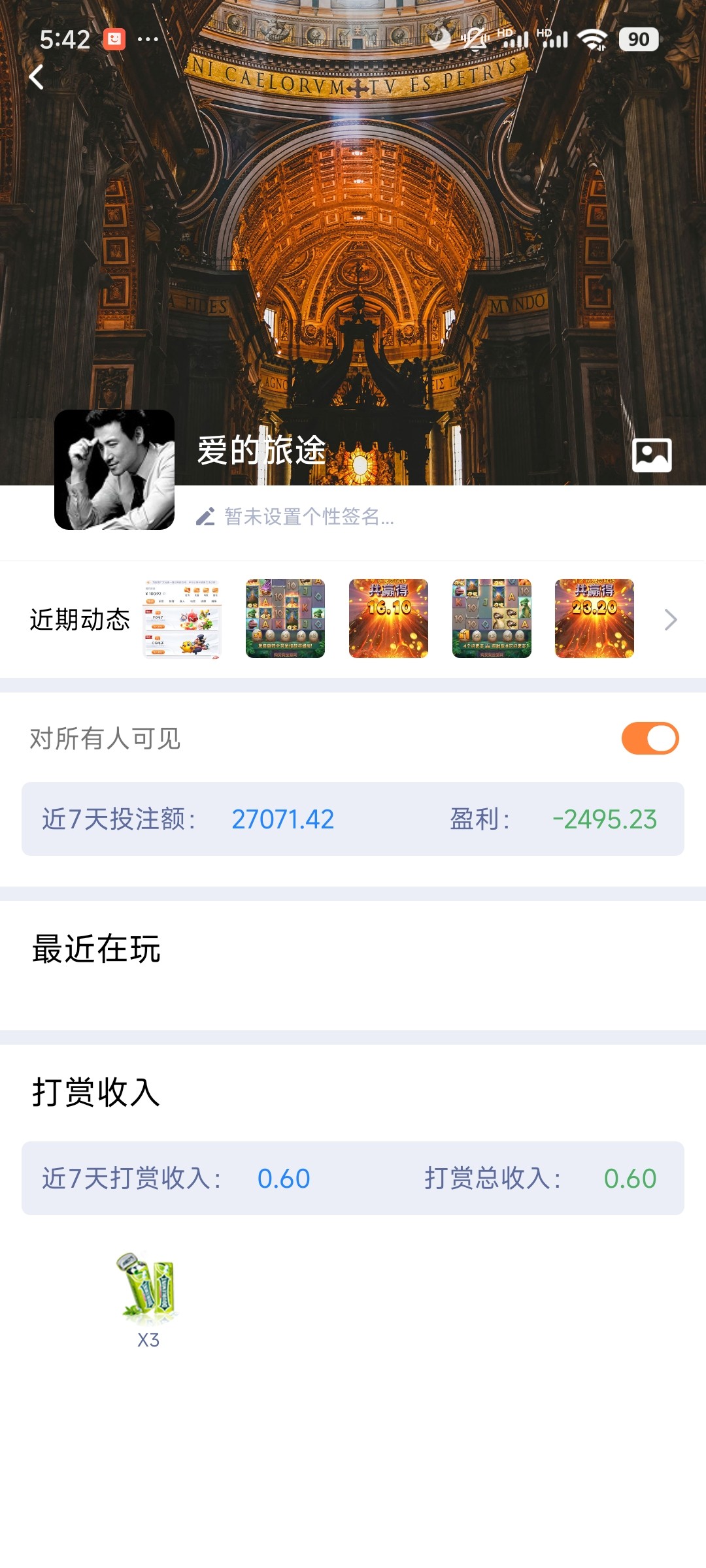Go back using the top-left arrow
Screen dimensions: 706x1568
pyautogui.click(x=37, y=77)
